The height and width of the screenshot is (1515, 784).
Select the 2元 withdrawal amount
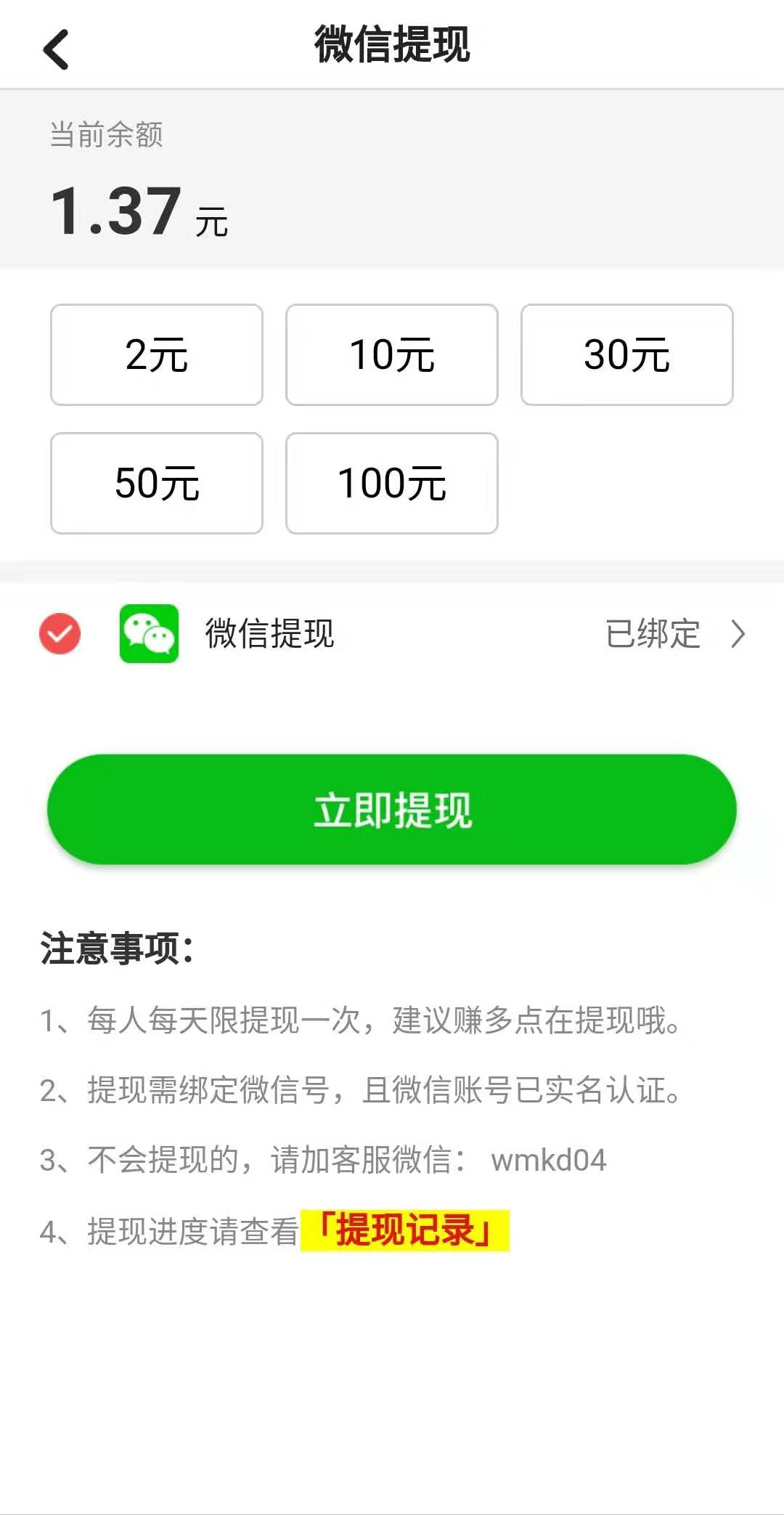tap(157, 354)
